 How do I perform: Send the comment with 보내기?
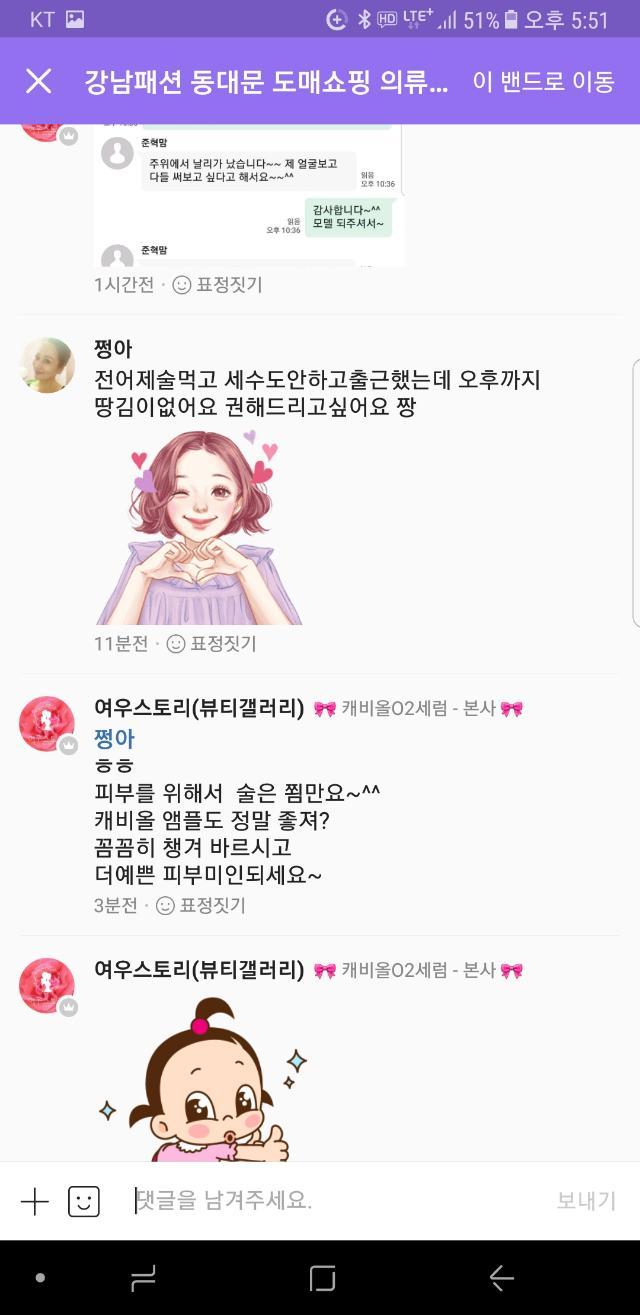tap(586, 1201)
